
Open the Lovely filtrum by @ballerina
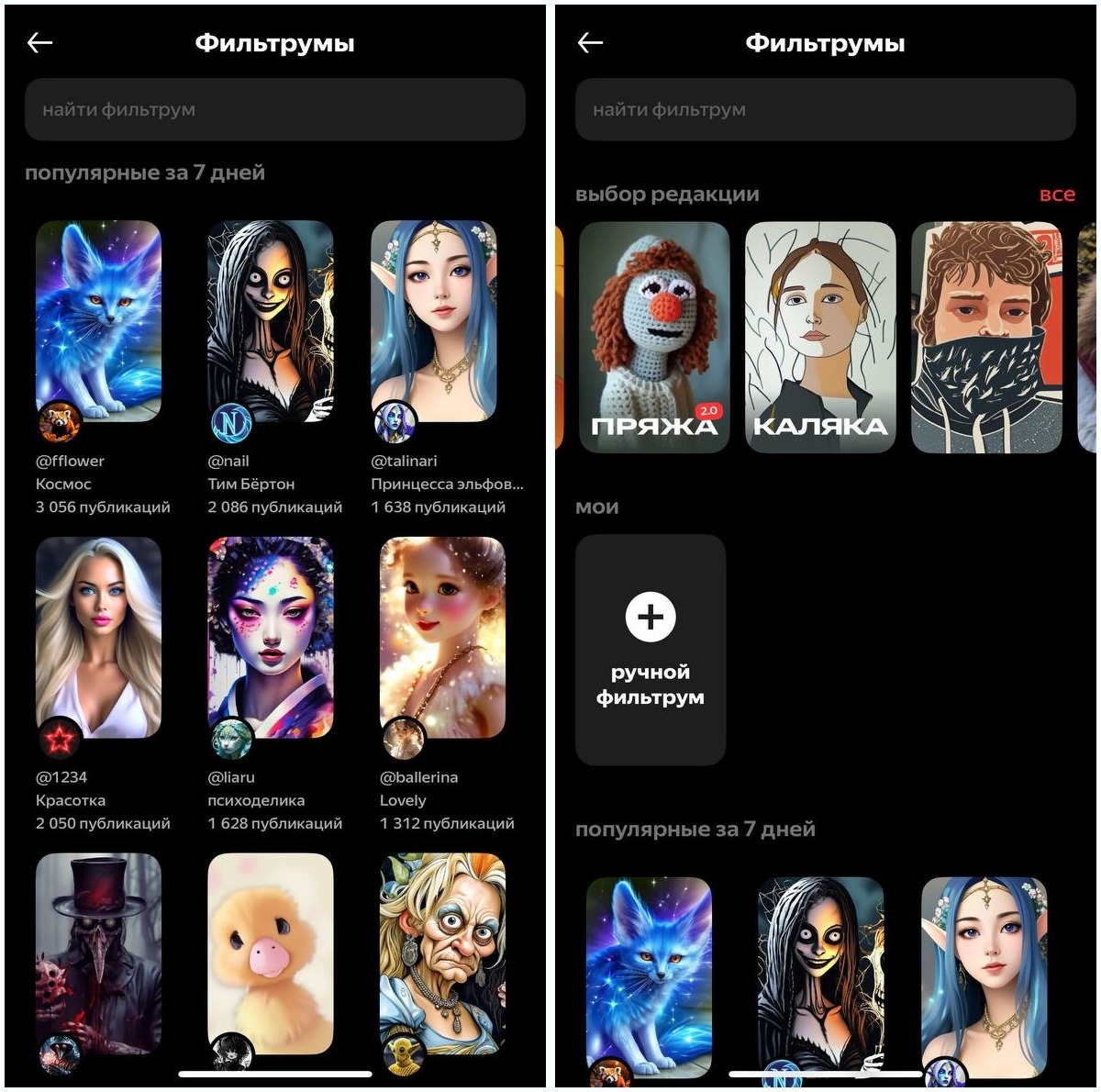[x=442, y=637]
